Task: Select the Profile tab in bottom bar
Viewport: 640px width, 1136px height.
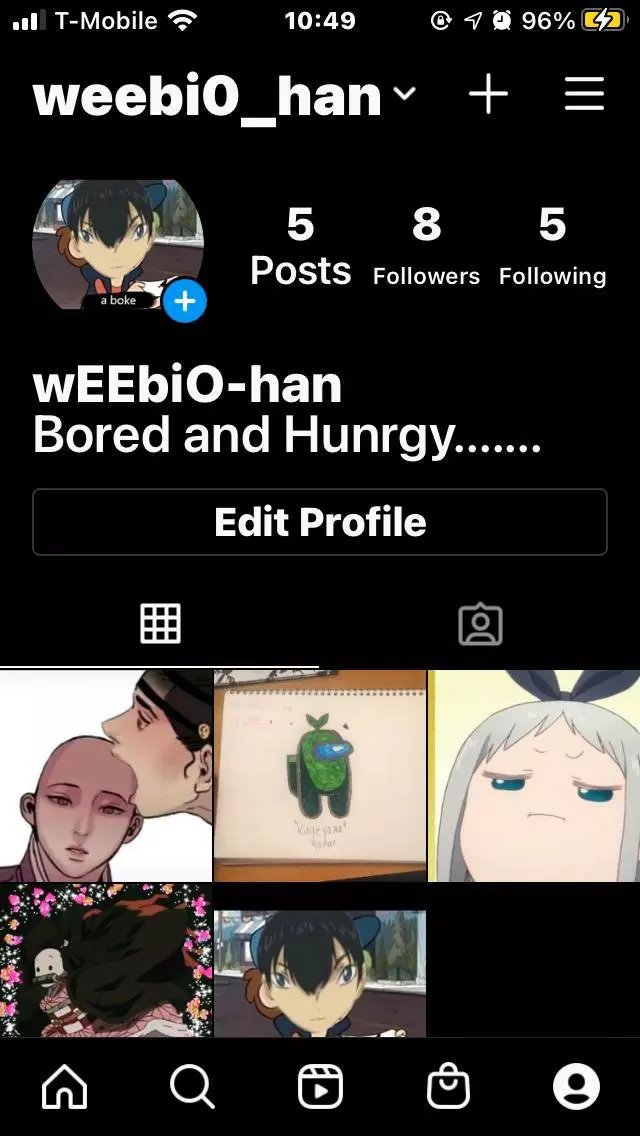Action: [576, 1087]
